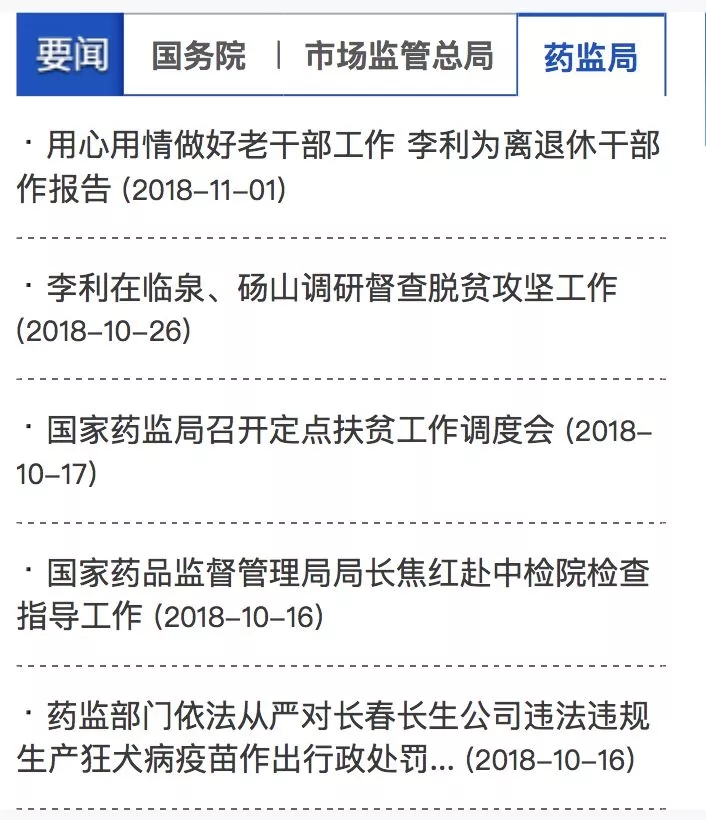The height and width of the screenshot is (820, 706).
Task: Select the 药监局 tab
Action: [x=591, y=57]
